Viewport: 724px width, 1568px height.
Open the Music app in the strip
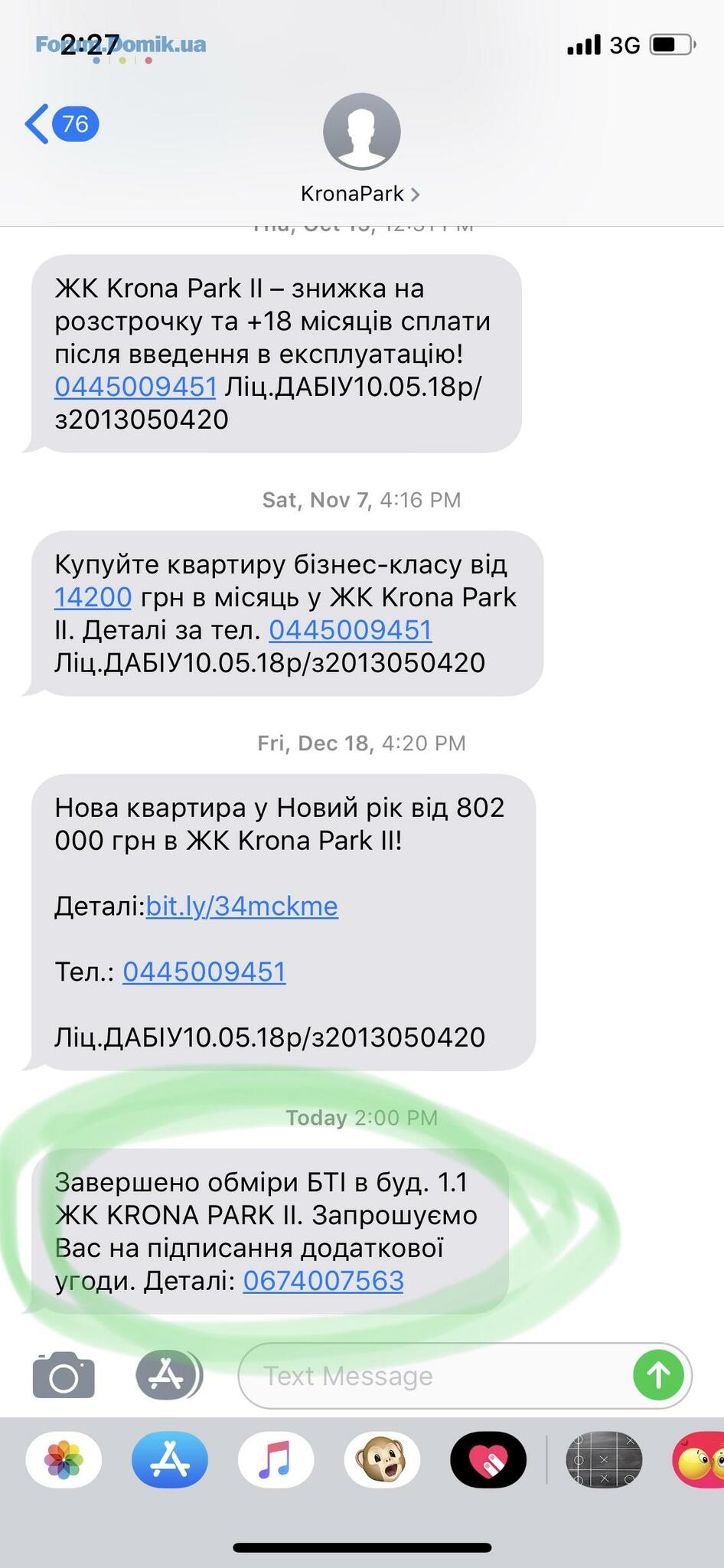pyautogui.click(x=276, y=1459)
